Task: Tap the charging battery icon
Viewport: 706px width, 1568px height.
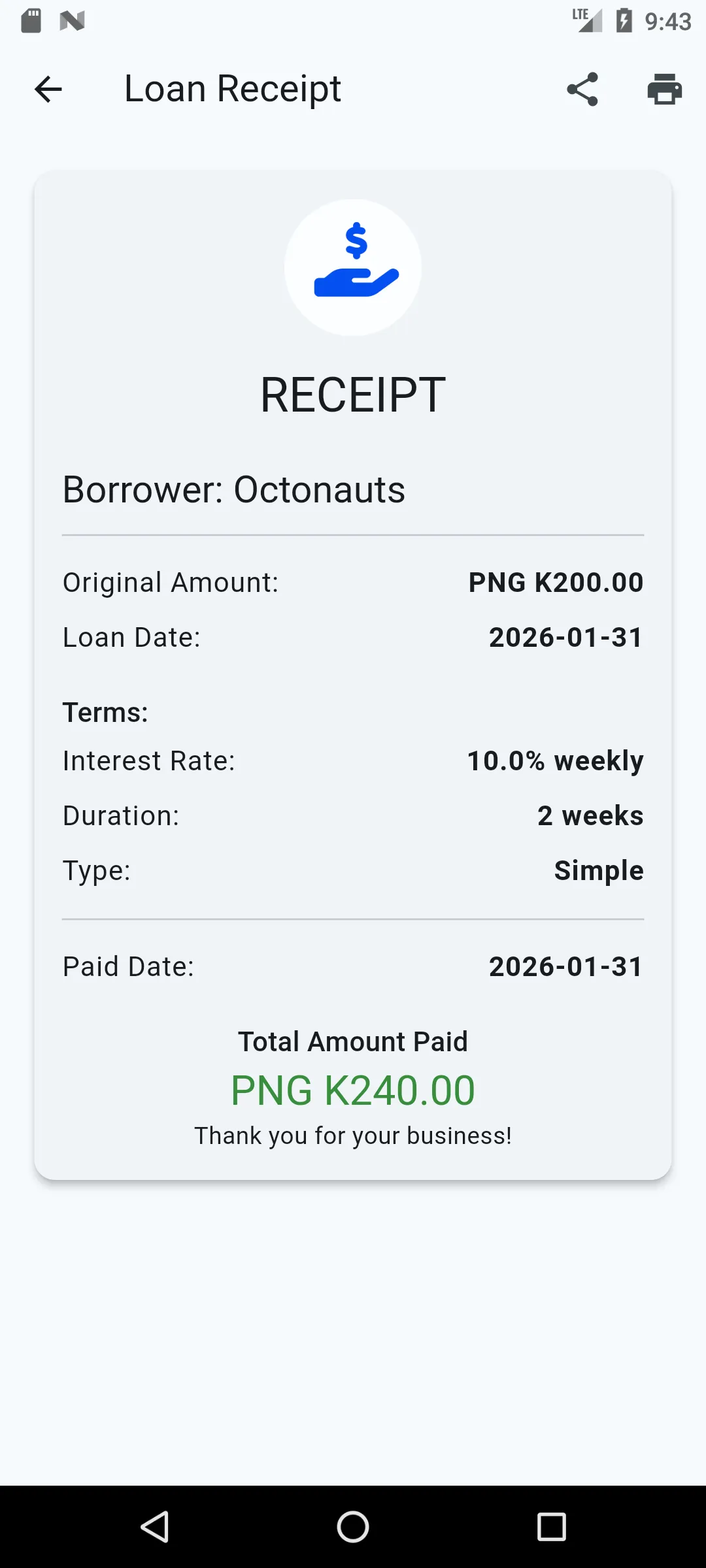Action: tap(626, 20)
